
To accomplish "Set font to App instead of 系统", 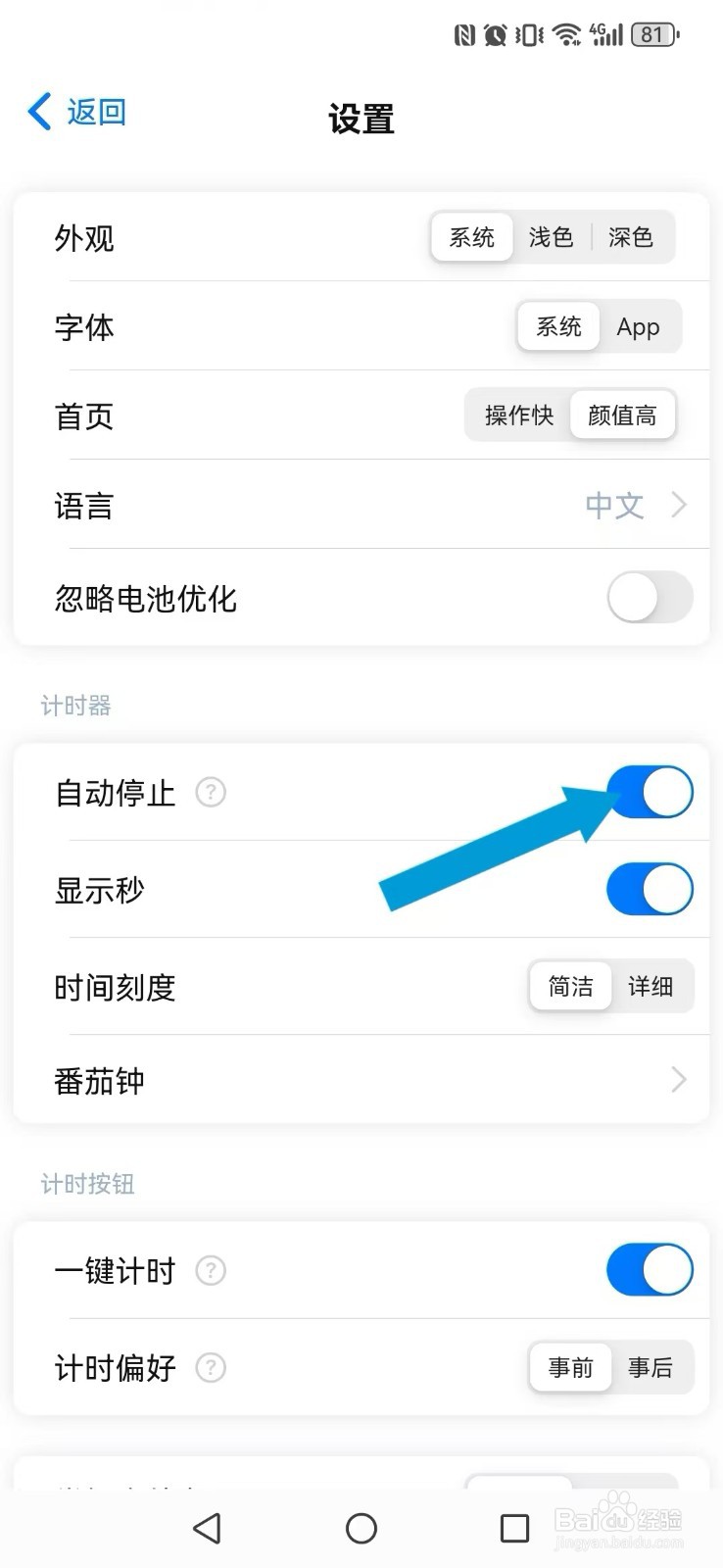I will pos(639,327).
